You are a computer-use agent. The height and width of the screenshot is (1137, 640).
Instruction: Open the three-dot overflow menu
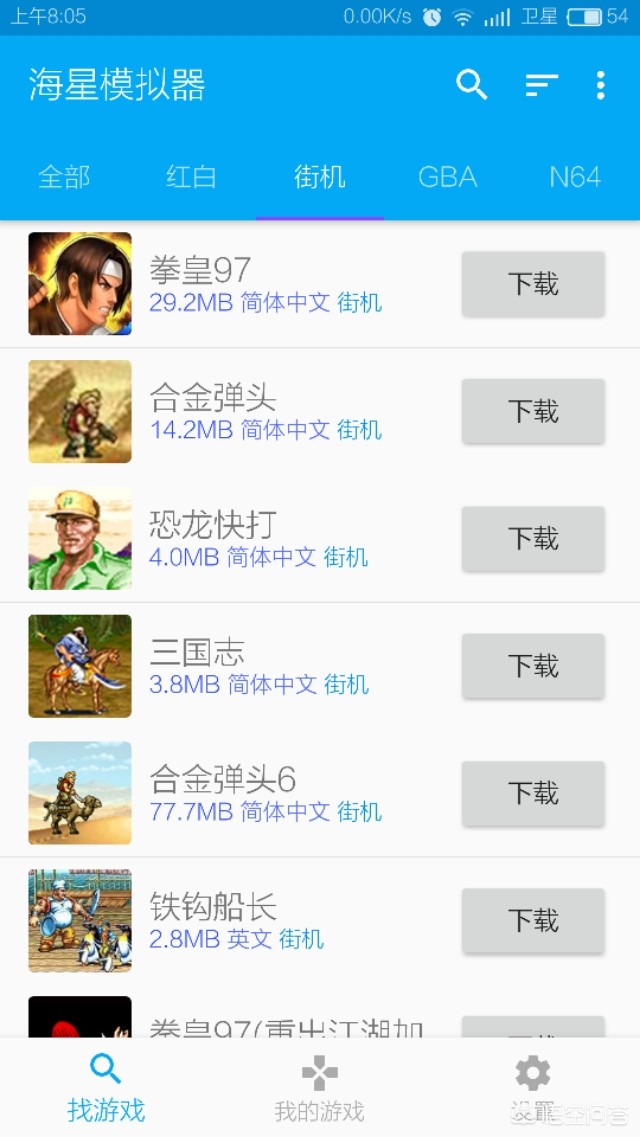[600, 85]
